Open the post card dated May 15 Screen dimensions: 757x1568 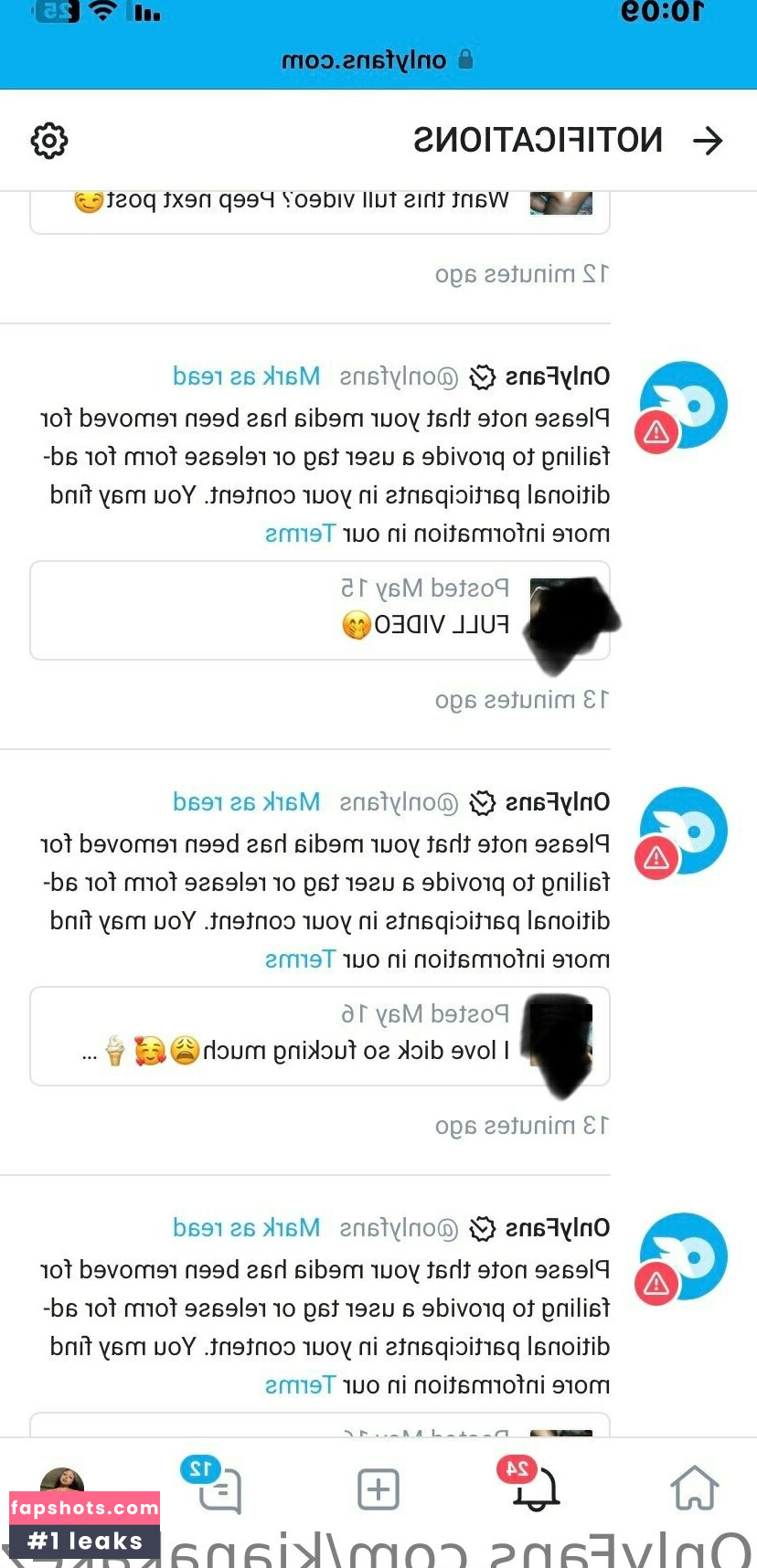coord(320,609)
